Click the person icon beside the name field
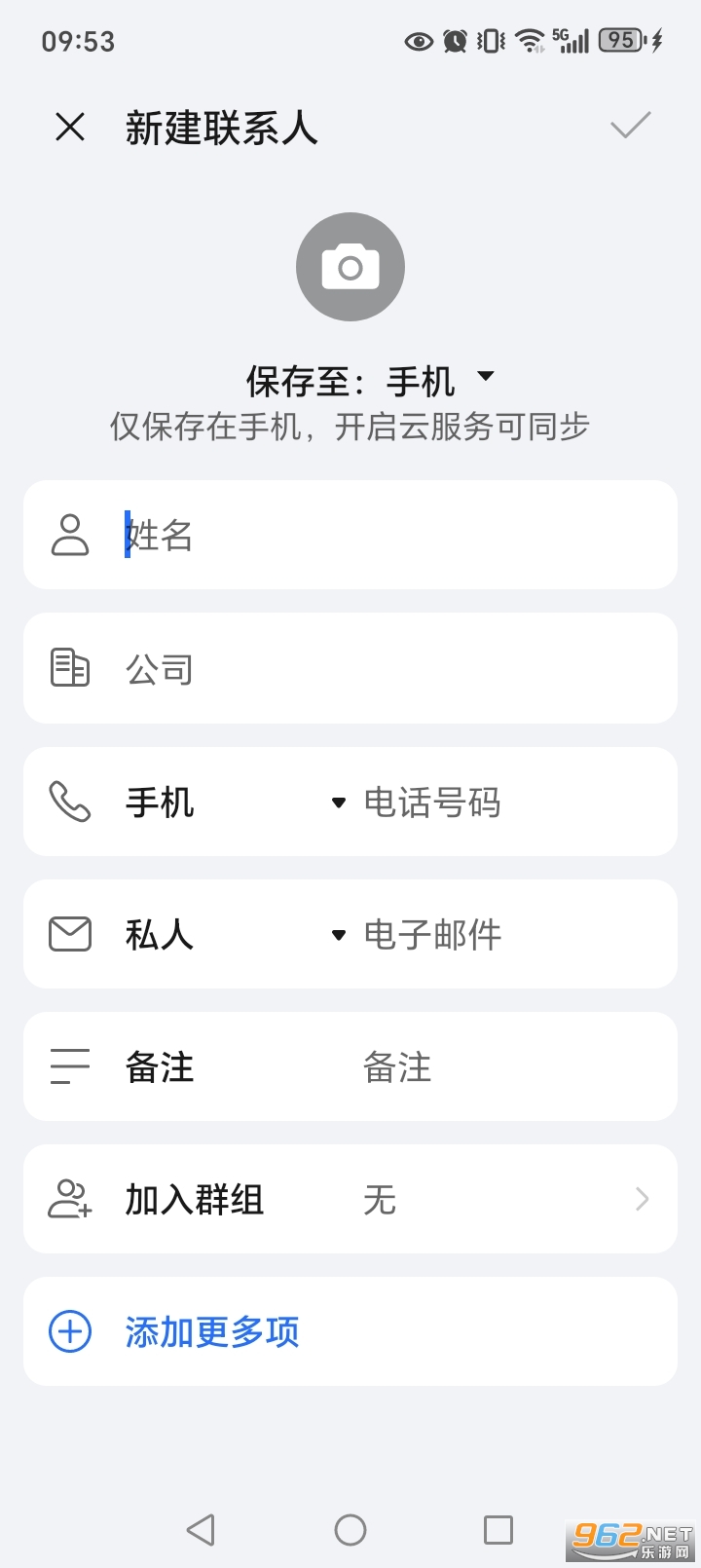Image resolution: width=701 pixels, height=1568 pixels. [68, 535]
